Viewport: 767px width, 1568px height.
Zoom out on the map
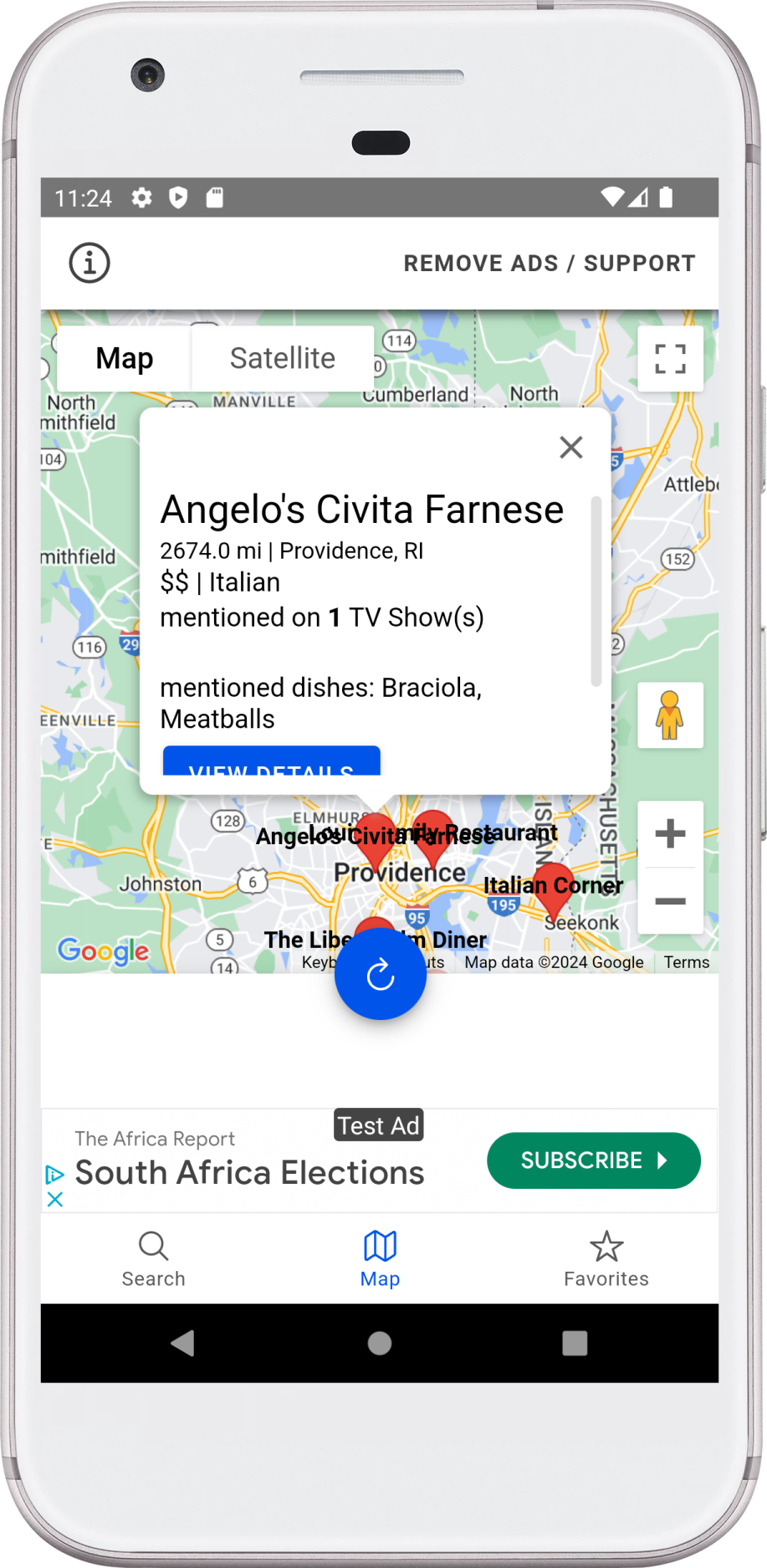[x=670, y=901]
